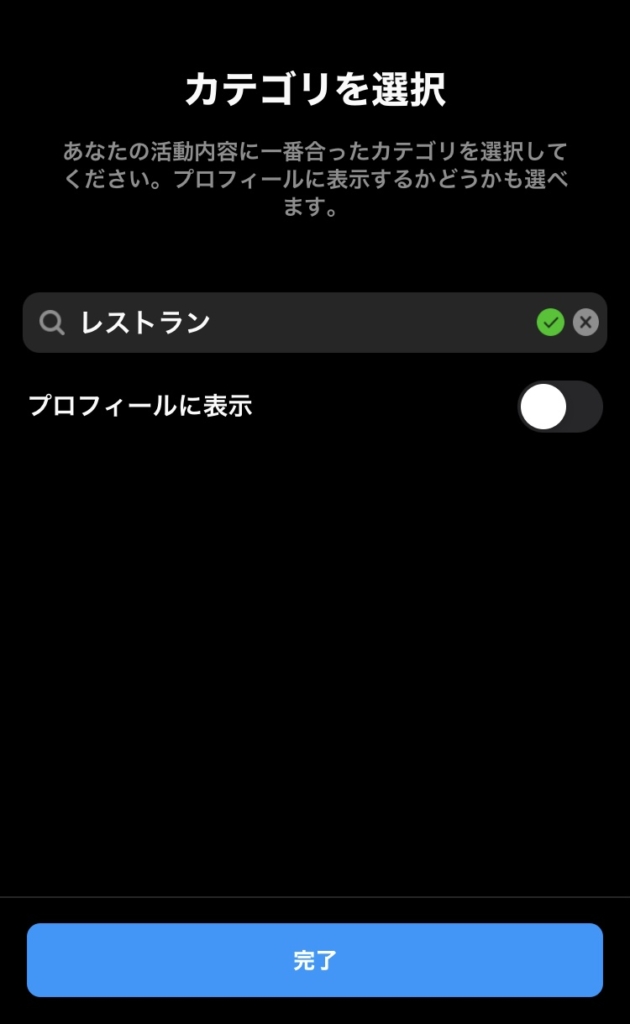Viewport: 630px width, 1024px height.
Task: Confirm with the 完了 button
Action: (x=315, y=960)
